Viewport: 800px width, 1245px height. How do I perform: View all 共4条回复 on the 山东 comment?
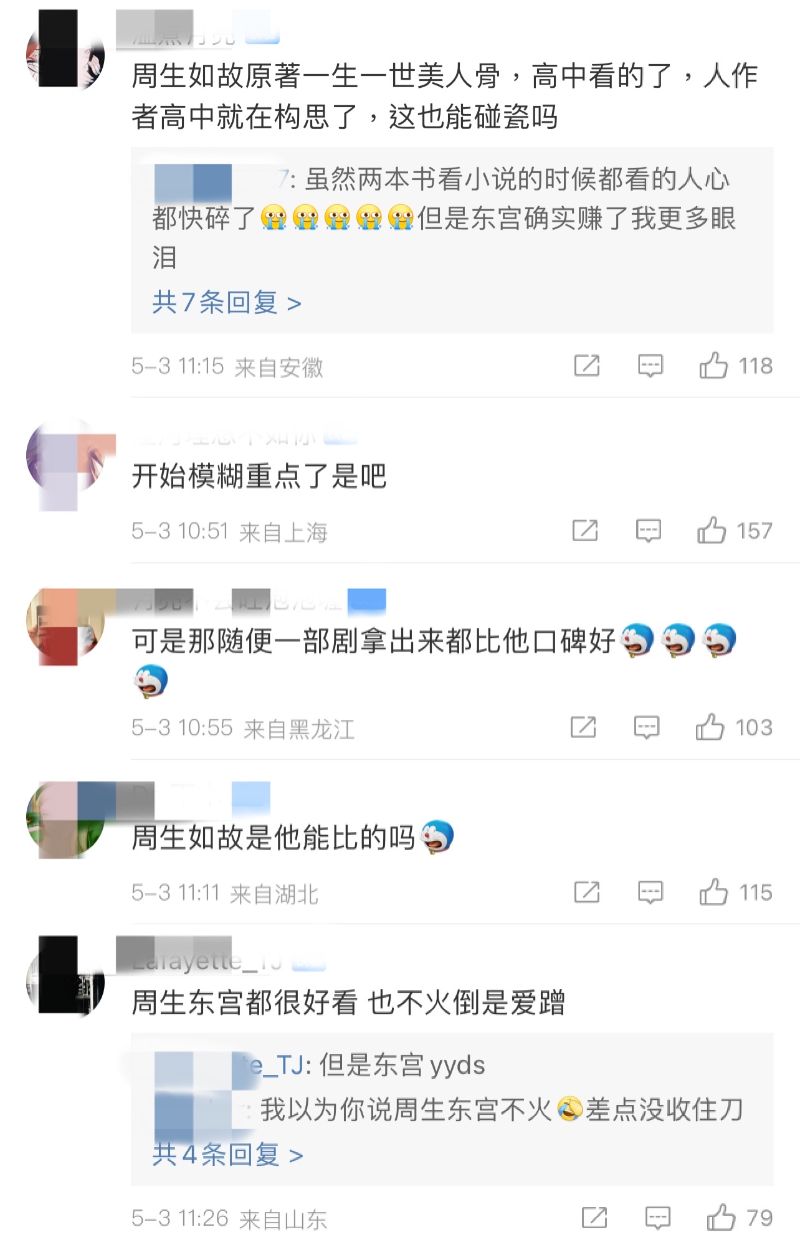tap(227, 1155)
